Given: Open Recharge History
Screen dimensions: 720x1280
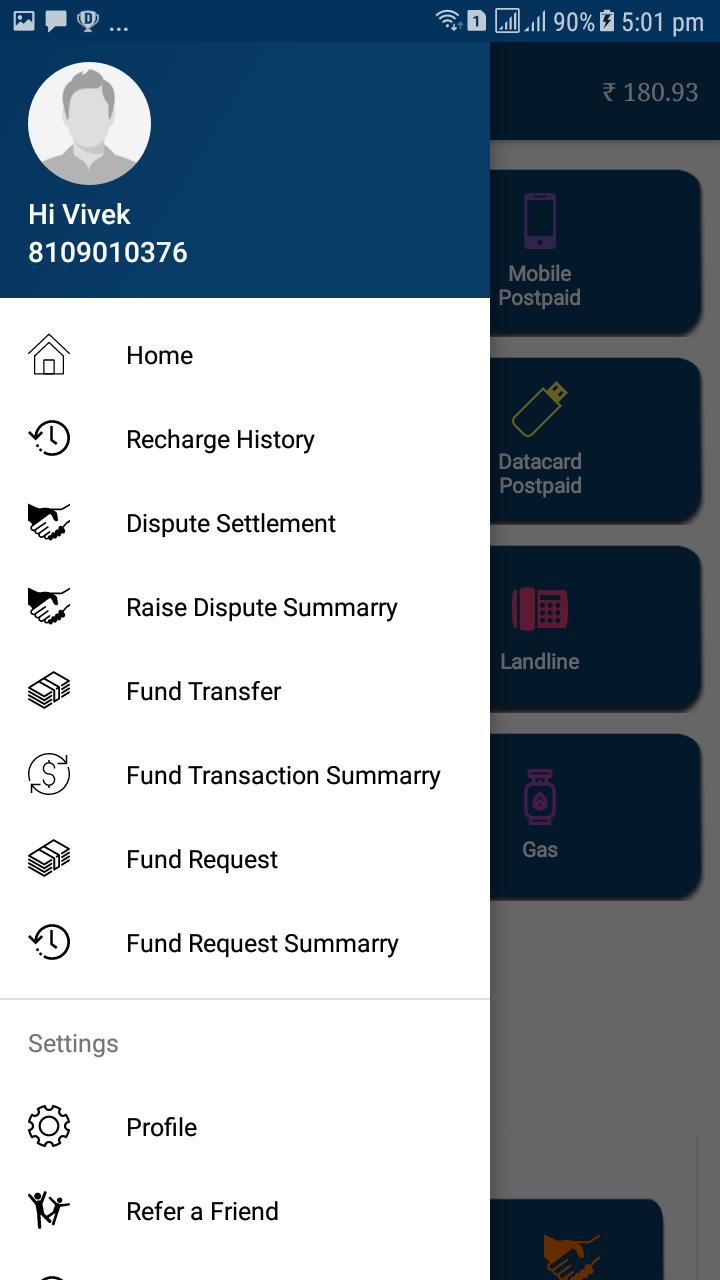Looking at the screenshot, I should (220, 440).
